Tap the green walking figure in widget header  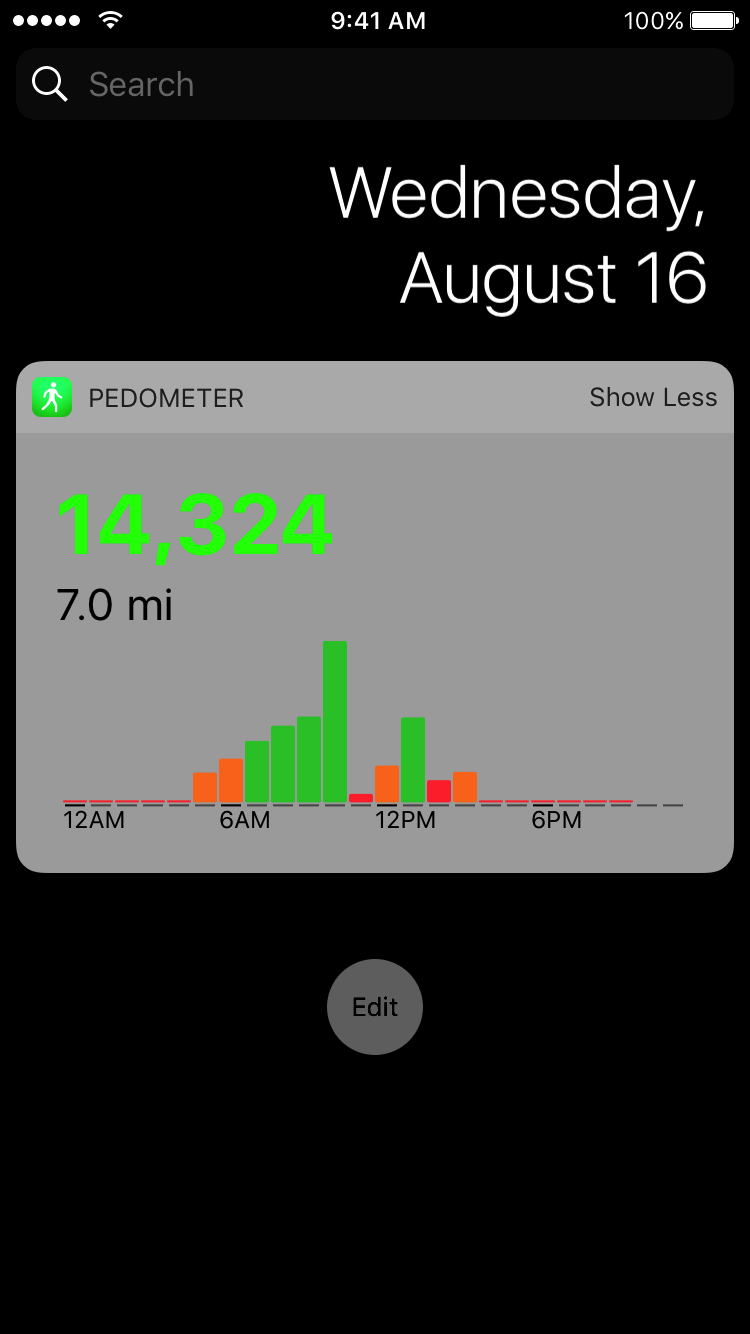(x=52, y=397)
